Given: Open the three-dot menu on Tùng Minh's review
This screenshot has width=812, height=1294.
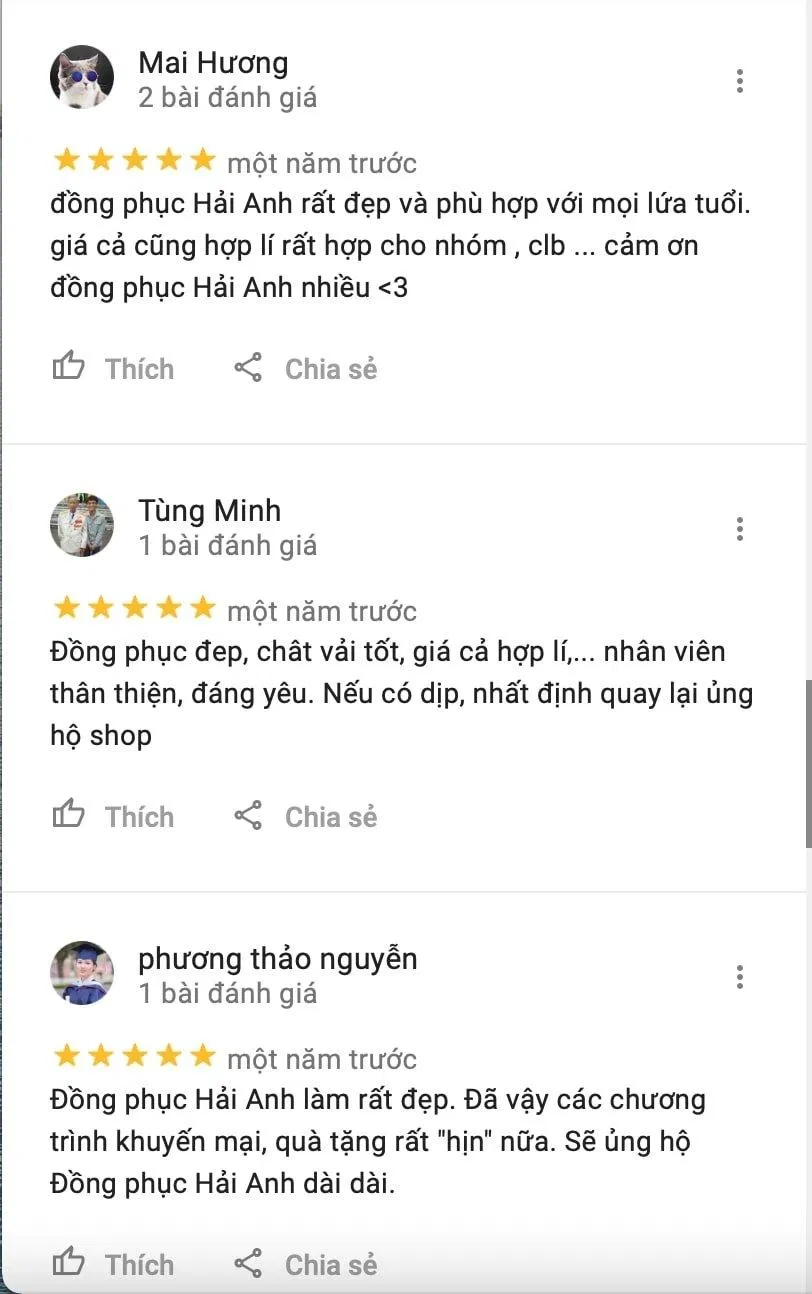Looking at the screenshot, I should pos(740,528).
